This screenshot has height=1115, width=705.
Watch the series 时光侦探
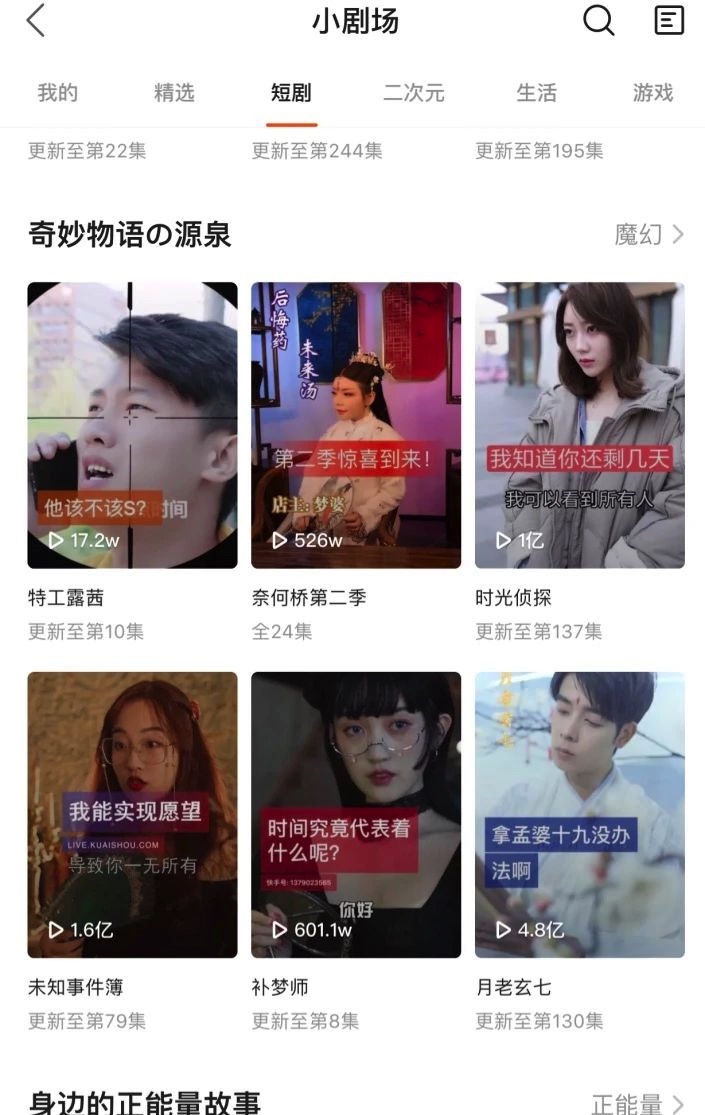pos(580,425)
